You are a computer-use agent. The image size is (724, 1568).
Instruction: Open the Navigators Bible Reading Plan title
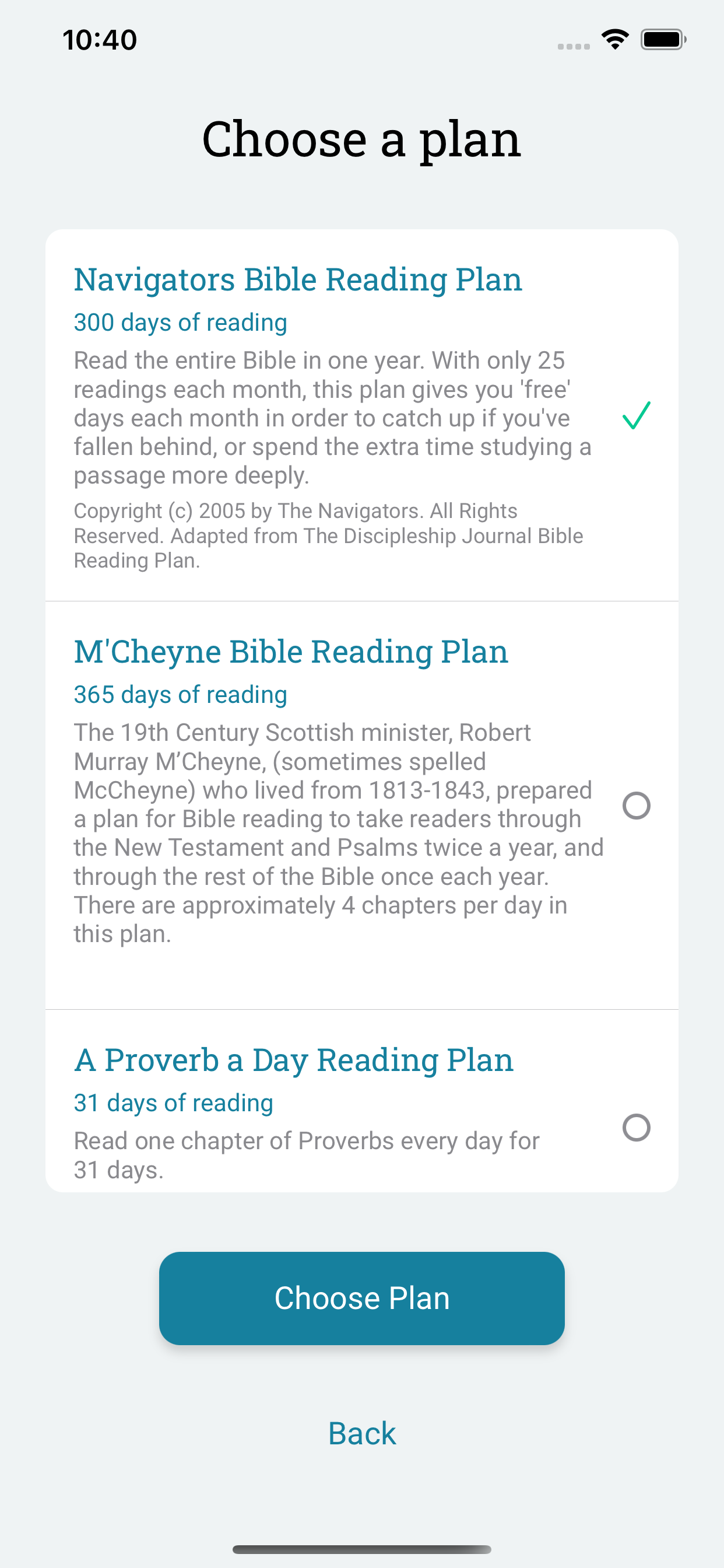point(297,279)
